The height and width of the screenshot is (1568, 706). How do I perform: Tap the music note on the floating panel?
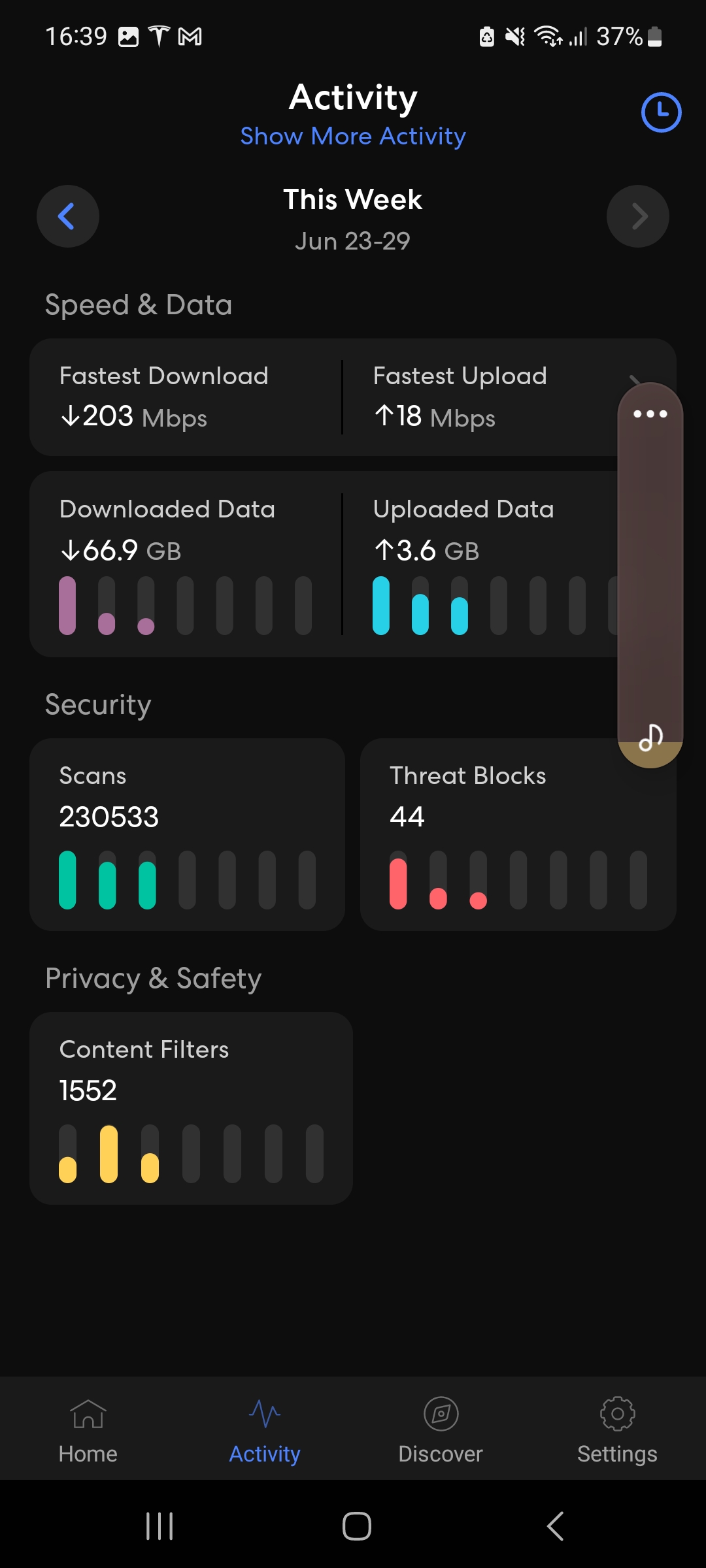click(650, 738)
